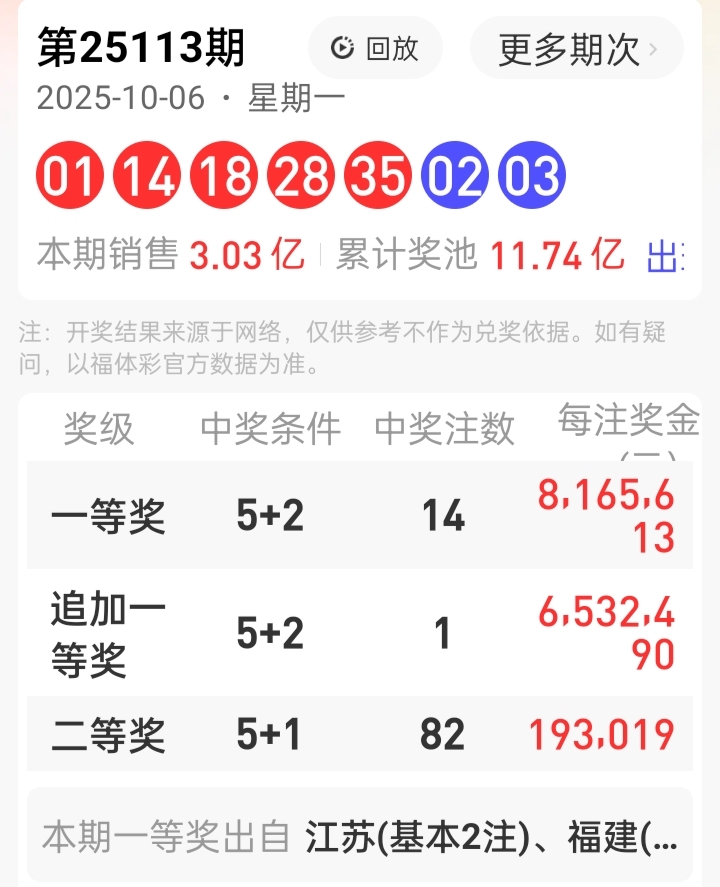Click the blue ball numbered 02

pyautogui.click(x=454, y=177)
